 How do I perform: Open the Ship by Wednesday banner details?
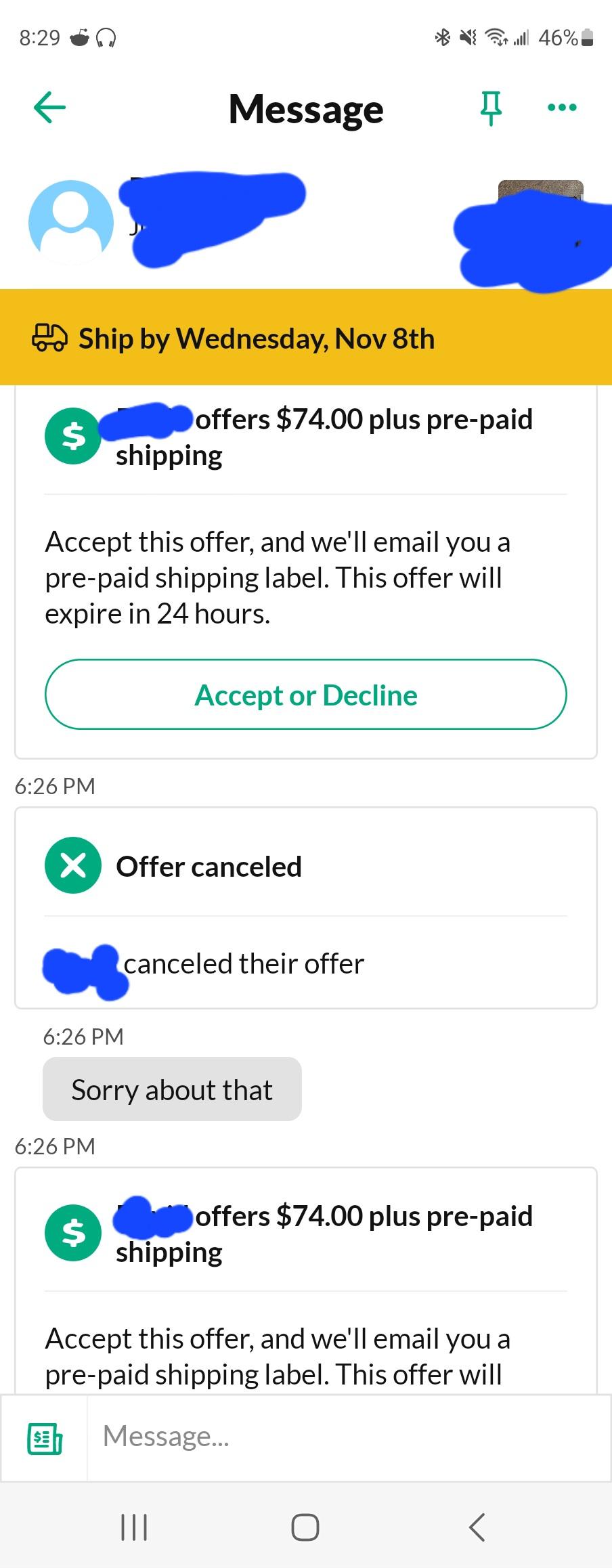click(x=305, y=339)
